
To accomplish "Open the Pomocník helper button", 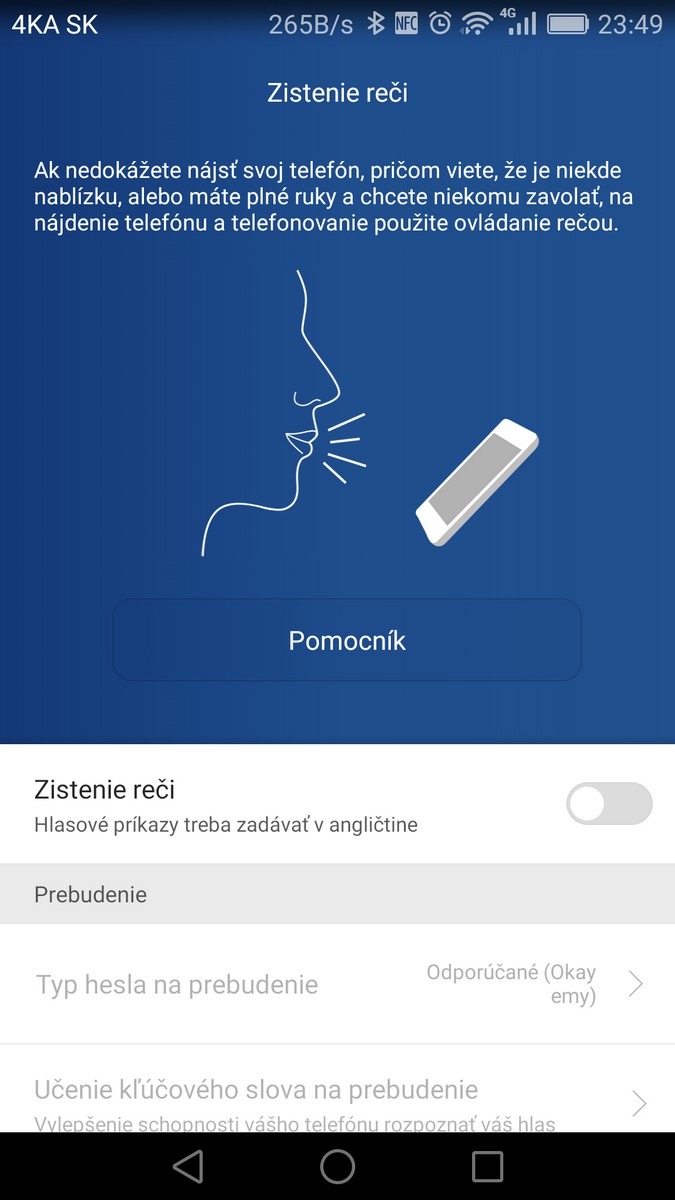I will (347, 640).
